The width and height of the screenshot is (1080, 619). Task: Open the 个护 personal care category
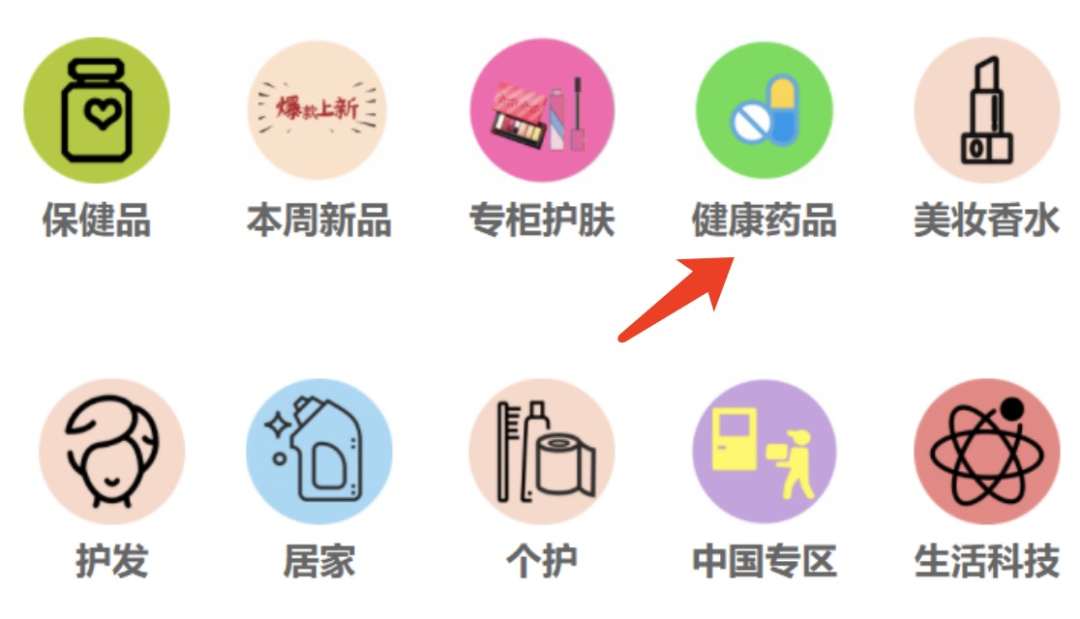coord(541,451)
